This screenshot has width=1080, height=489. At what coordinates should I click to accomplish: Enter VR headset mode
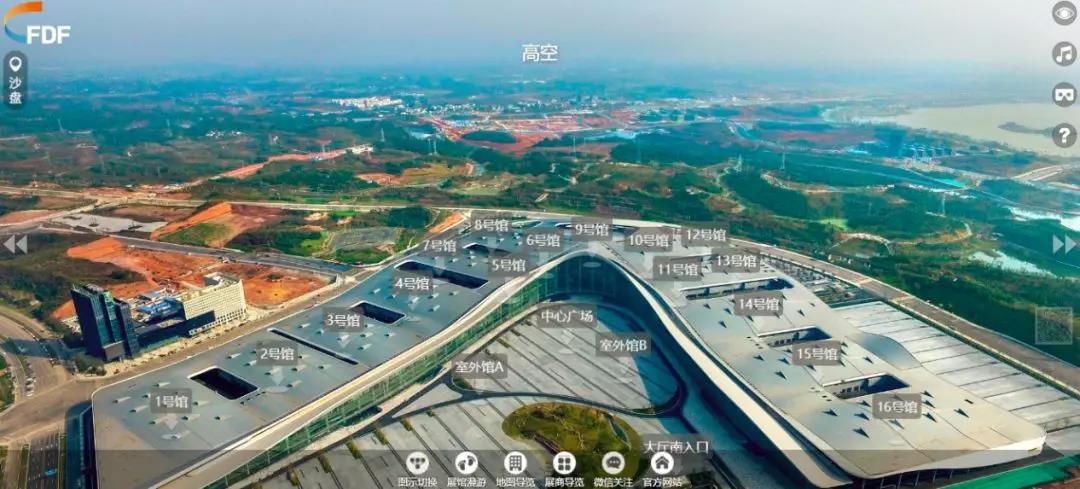click(x=1064, y=95)
